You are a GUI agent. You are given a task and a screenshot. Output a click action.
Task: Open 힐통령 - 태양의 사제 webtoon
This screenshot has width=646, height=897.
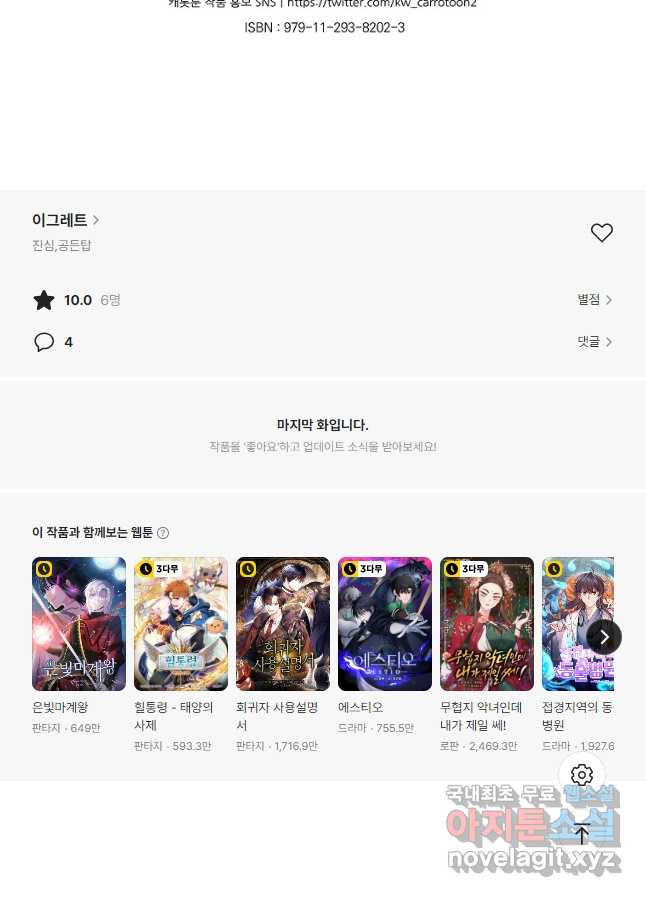(181, 624)
